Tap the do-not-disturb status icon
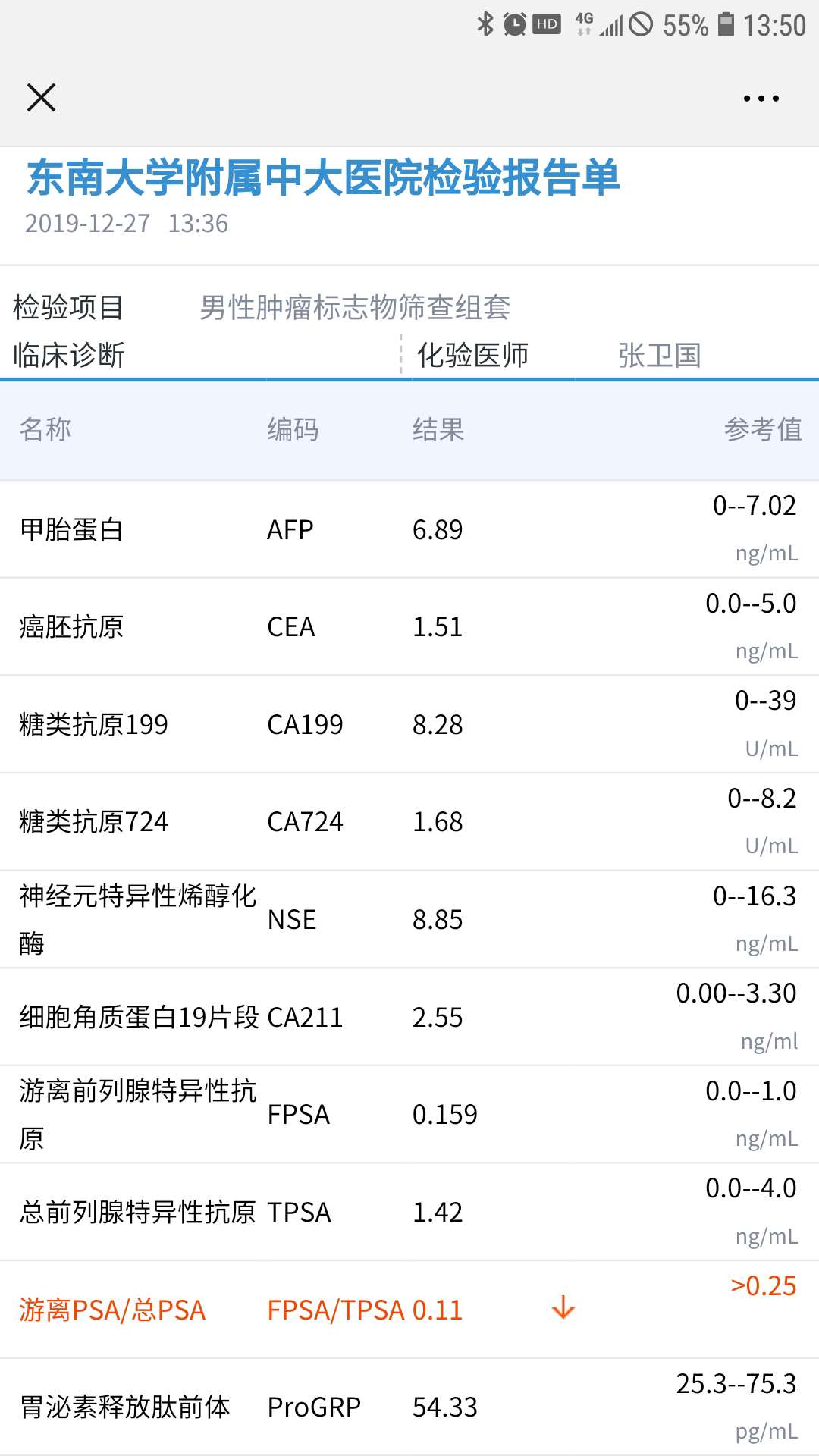This screenshot has width=819, height=1456. pyautogui.click(x=643, y=23)
